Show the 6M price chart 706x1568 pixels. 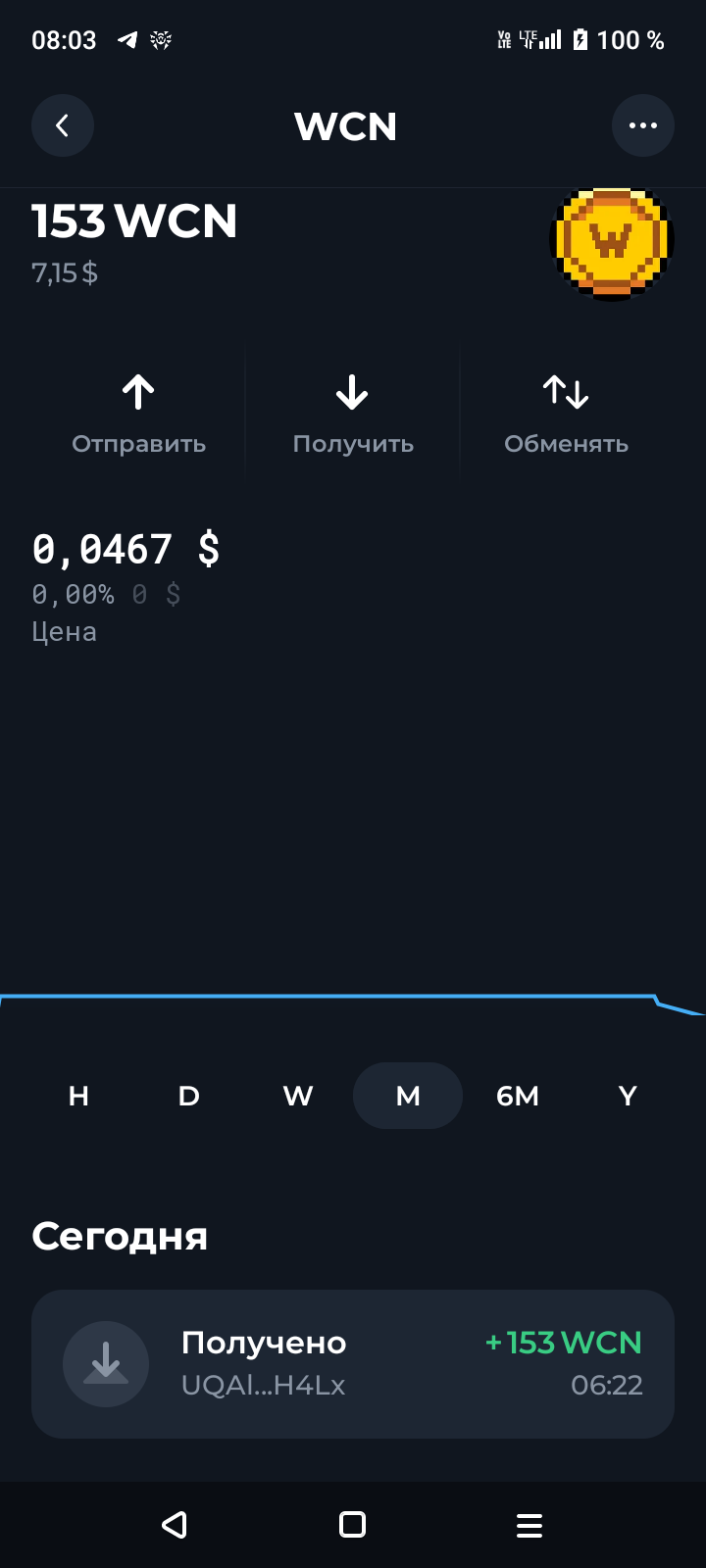pos(518,1096)
